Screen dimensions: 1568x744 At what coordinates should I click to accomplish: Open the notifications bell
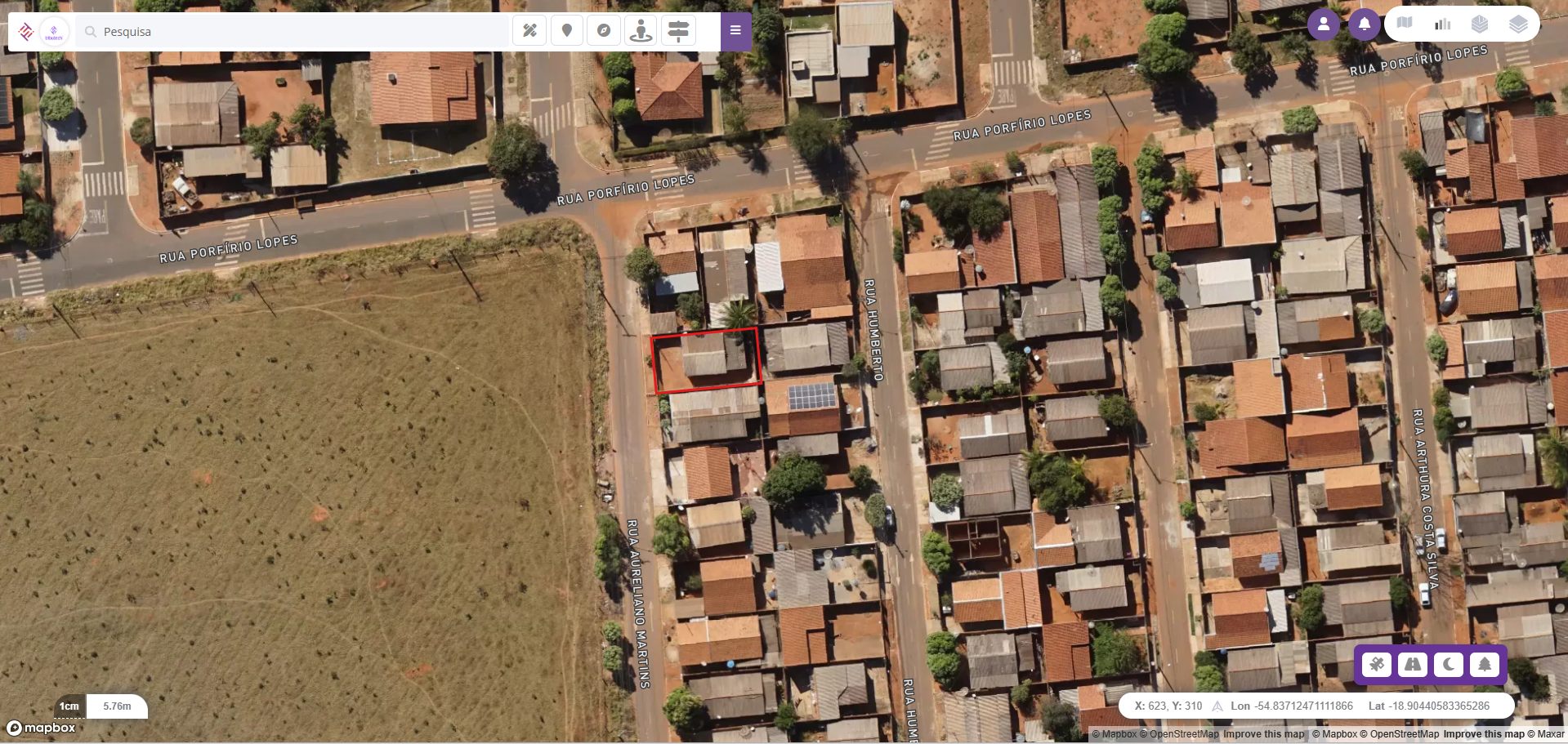[x=1364, y=25]
